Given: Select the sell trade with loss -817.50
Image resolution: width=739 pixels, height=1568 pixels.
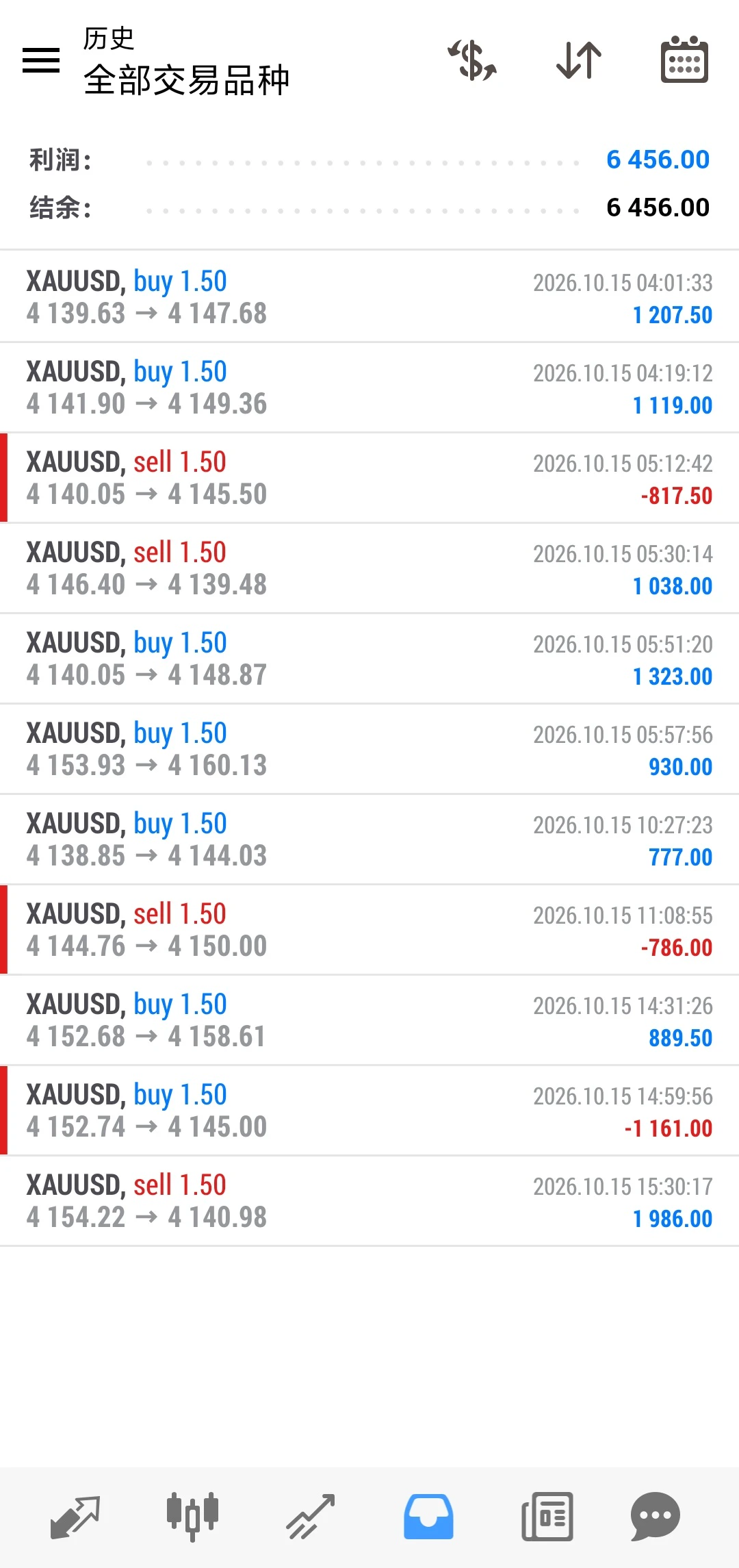Looking at the screenshot, I should (x=369, y=477).
